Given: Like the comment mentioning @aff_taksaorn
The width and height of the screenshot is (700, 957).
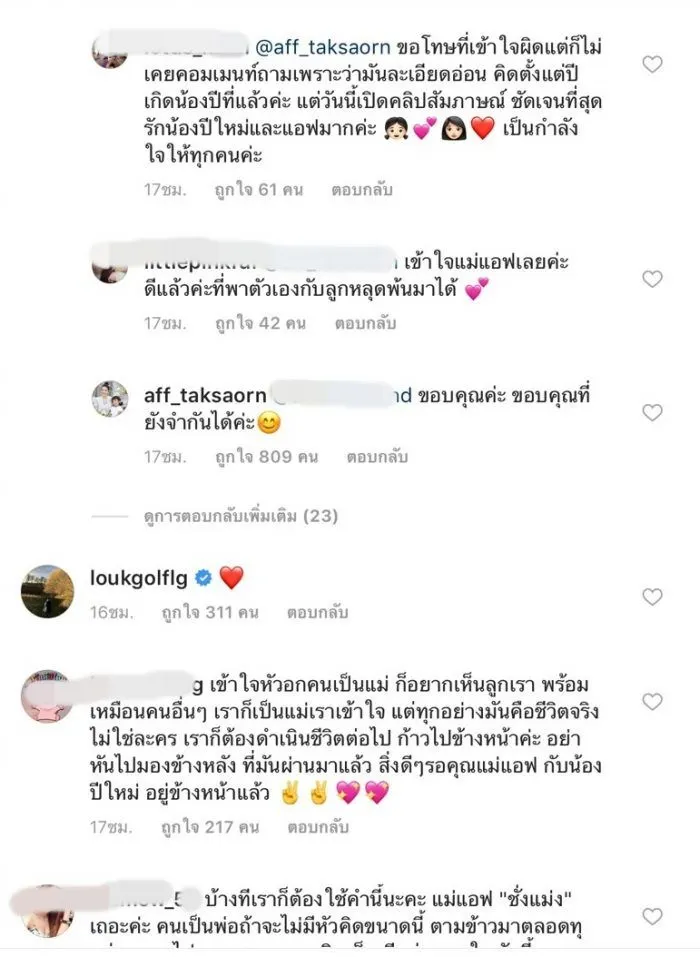Looking at the screenshot, I should point(651,64).
